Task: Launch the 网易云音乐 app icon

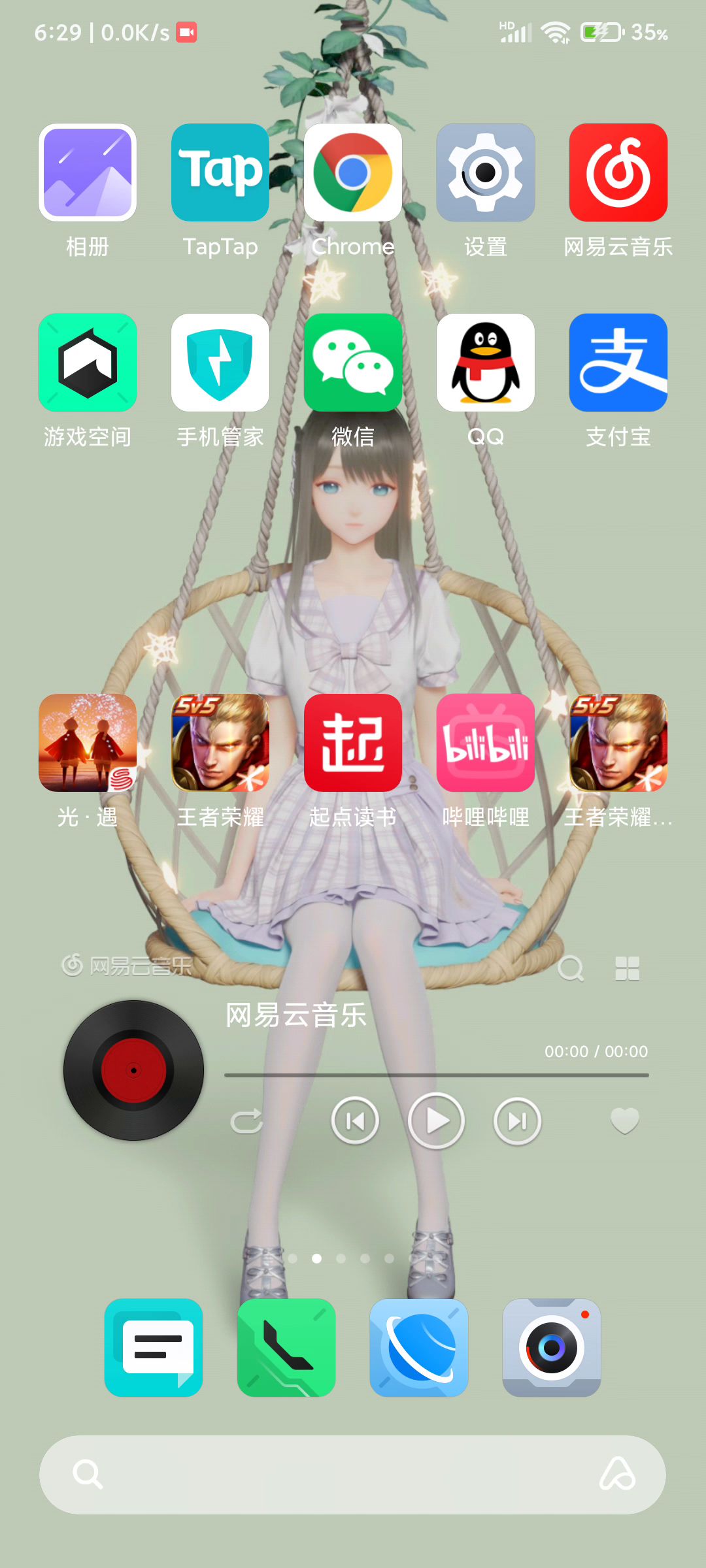Action: point(618,173)
